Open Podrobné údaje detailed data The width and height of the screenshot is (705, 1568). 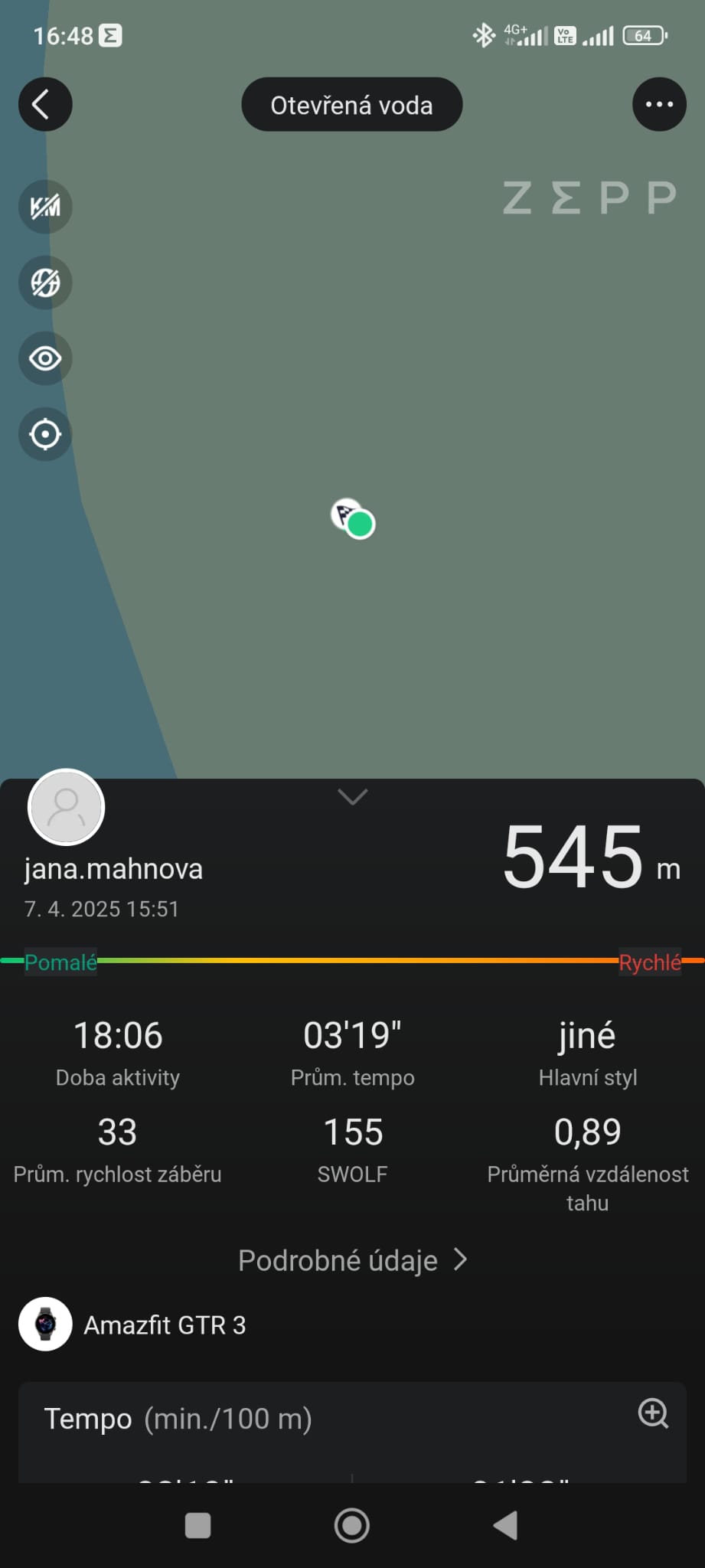click(x=352, y=1260)
